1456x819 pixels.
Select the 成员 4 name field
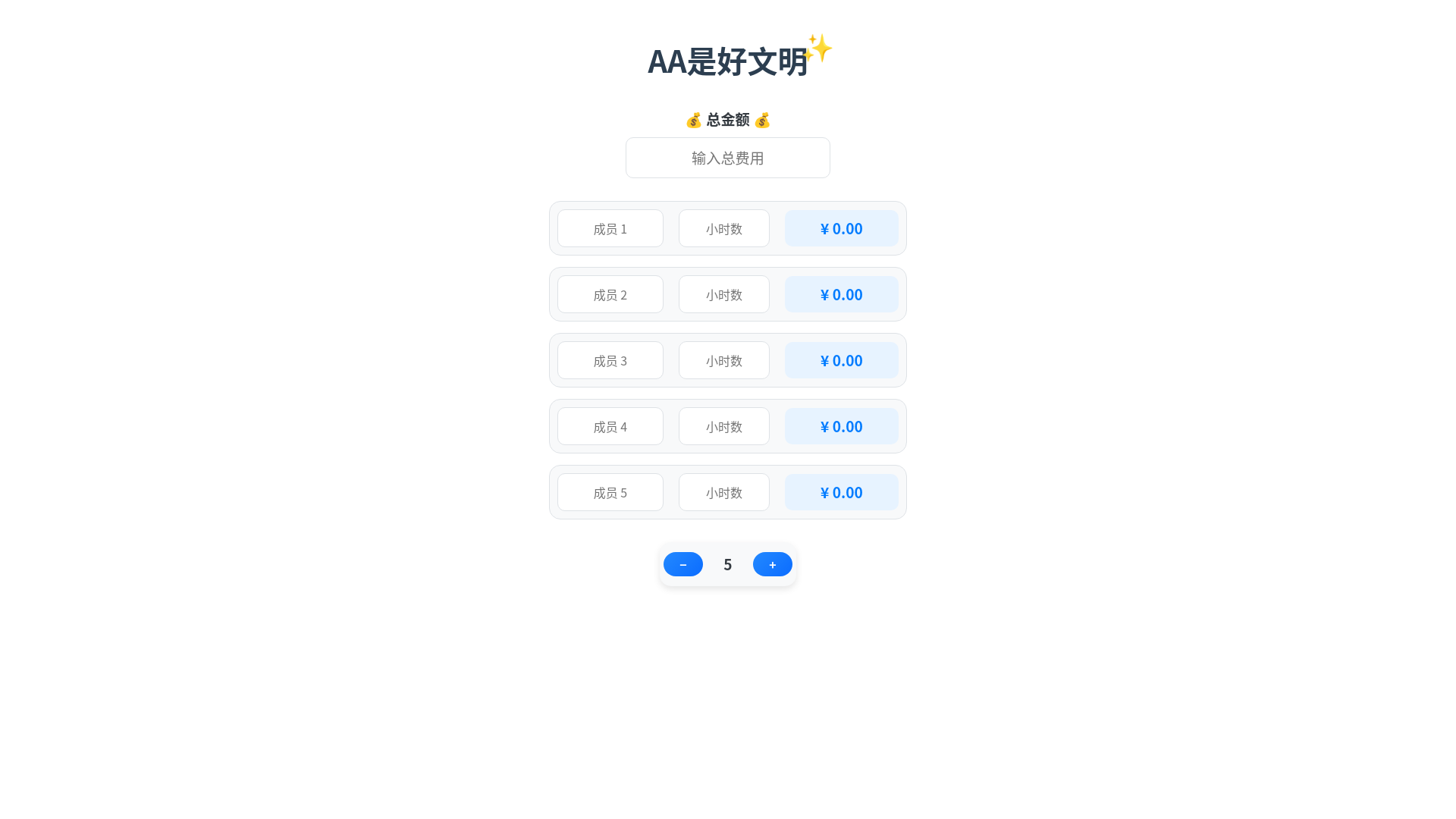tap(610, 426)
